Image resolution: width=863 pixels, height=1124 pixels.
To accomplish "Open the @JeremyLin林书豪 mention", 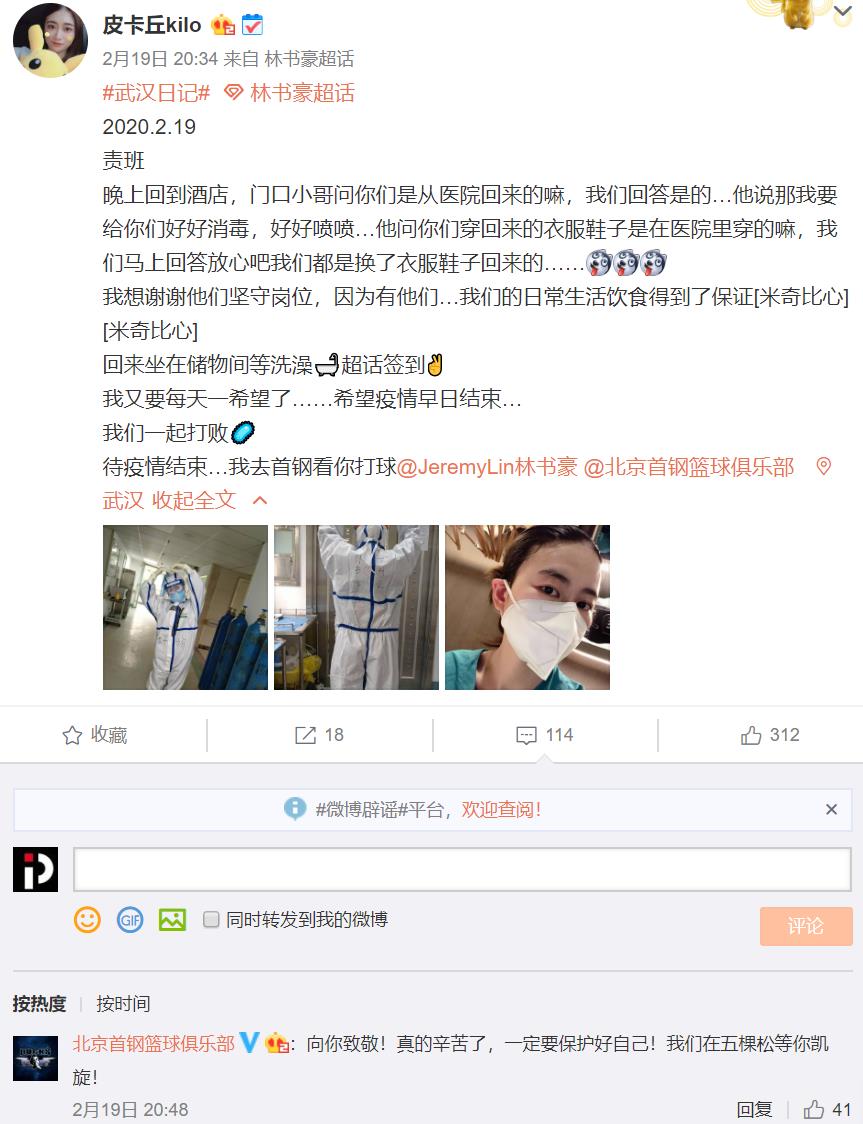I will (x=487, y=467).
